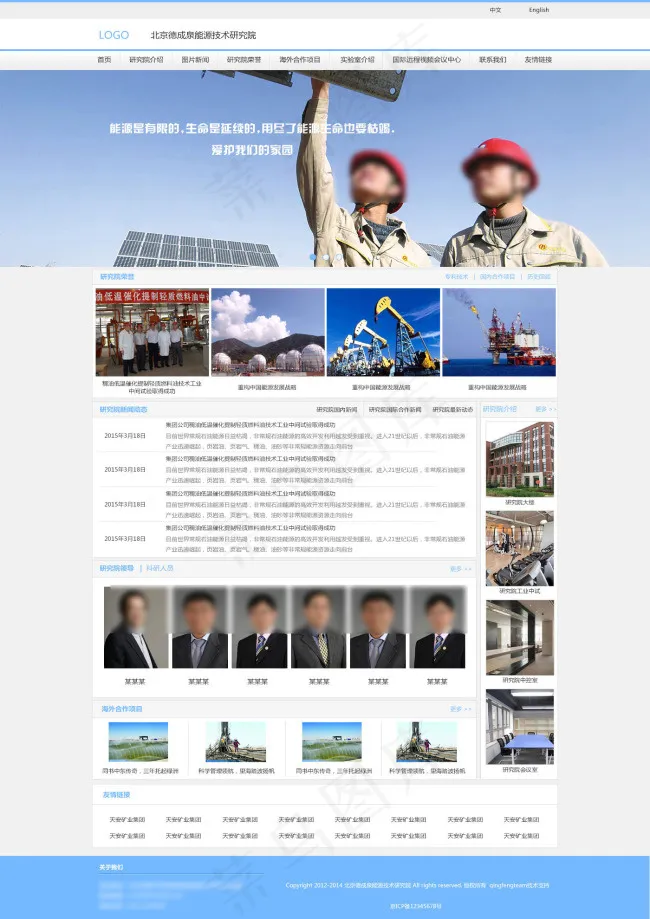Open the offshore oil platform photo tile
The height and width of the screenshot is (919, 650).
point(499,332)
